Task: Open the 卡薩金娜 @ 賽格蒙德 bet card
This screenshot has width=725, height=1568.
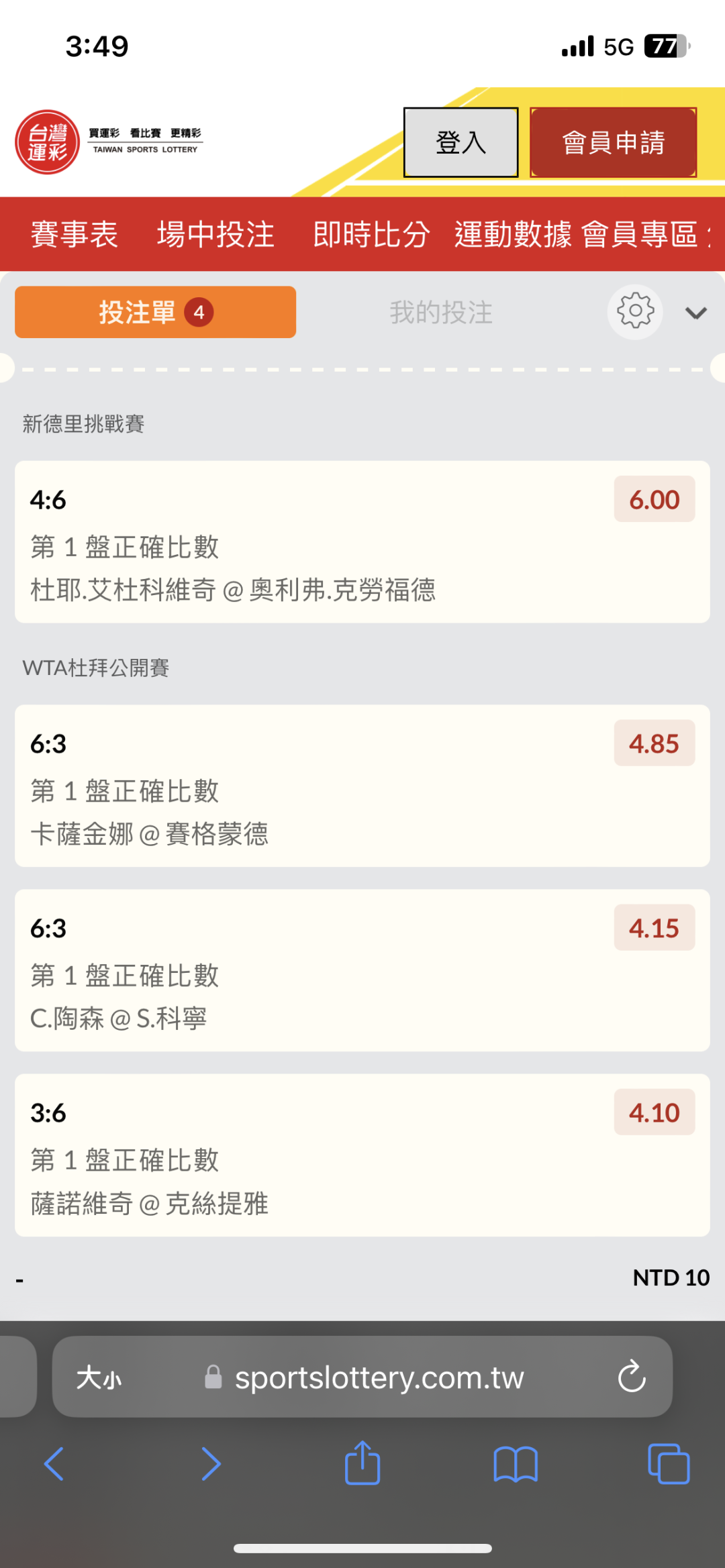Action: (362, 786)
